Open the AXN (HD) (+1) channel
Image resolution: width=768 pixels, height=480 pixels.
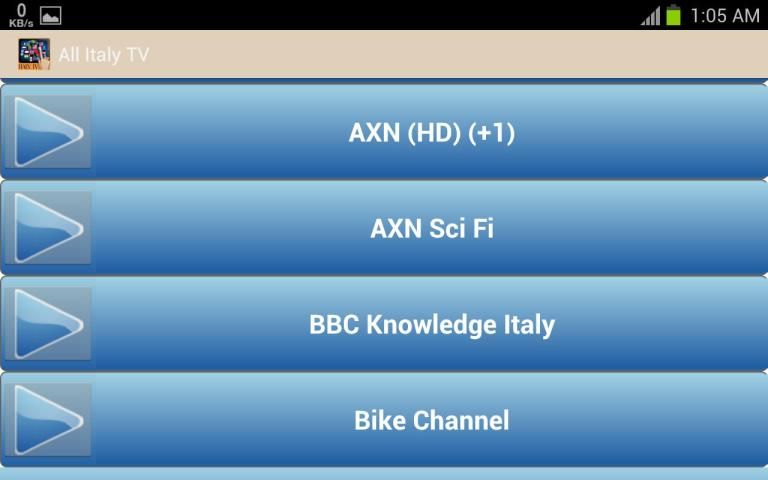(x=431, y=133)
